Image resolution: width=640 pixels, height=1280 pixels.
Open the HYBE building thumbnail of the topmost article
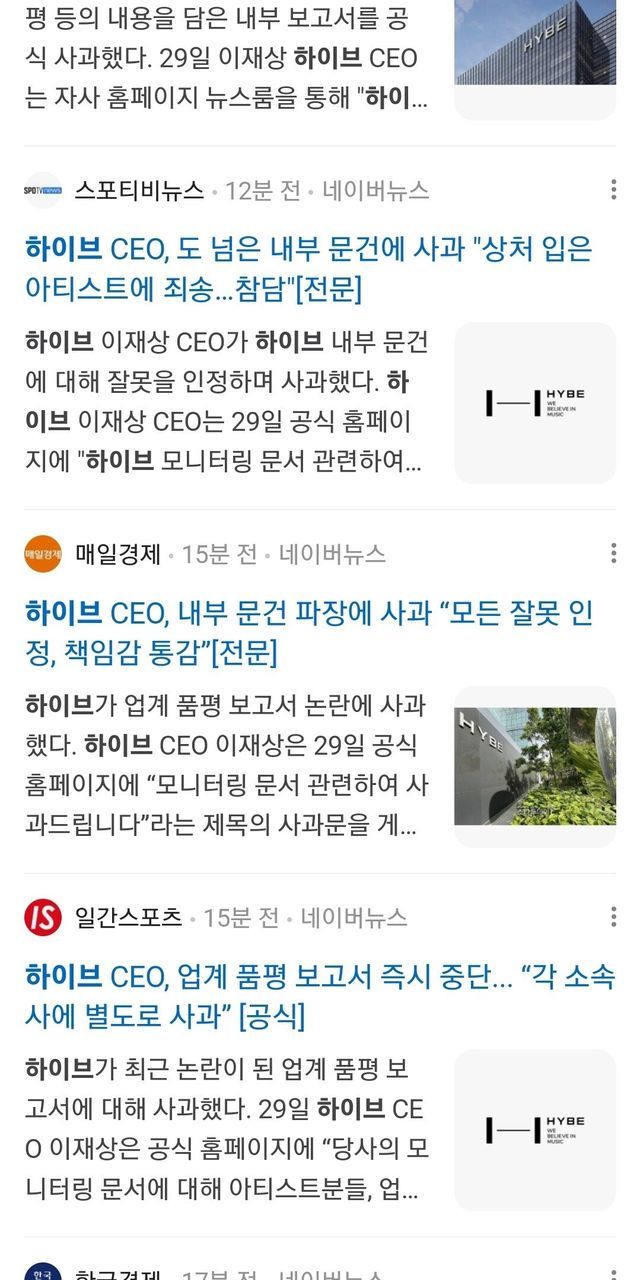click(x=535, y=60)
